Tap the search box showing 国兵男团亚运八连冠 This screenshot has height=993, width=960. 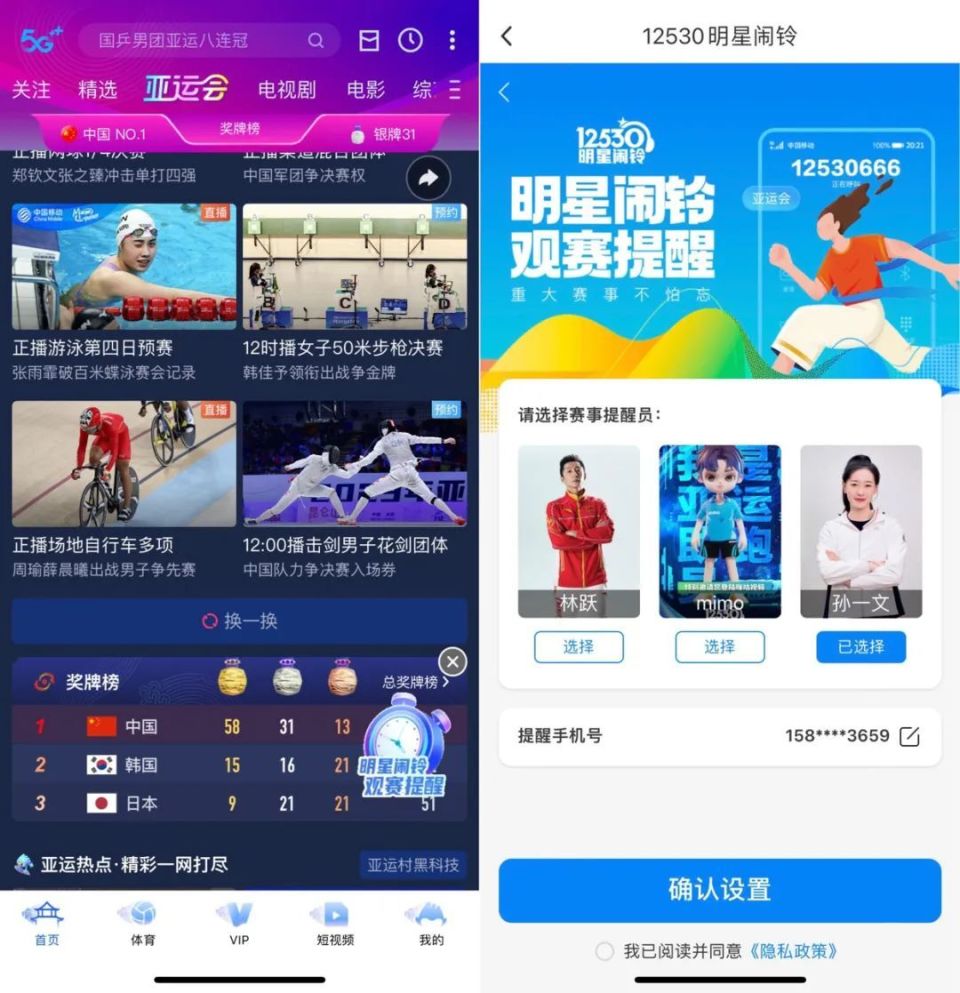coord(200,41)
